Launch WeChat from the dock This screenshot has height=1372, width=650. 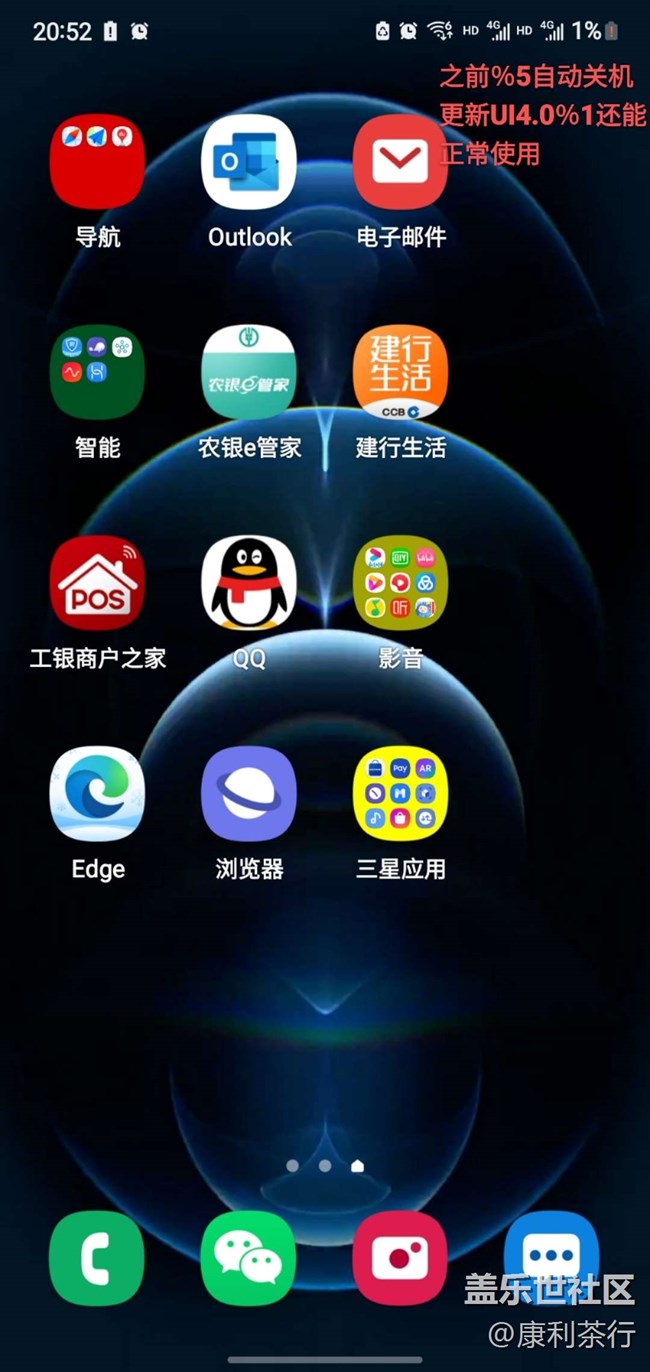[249, 1258]
